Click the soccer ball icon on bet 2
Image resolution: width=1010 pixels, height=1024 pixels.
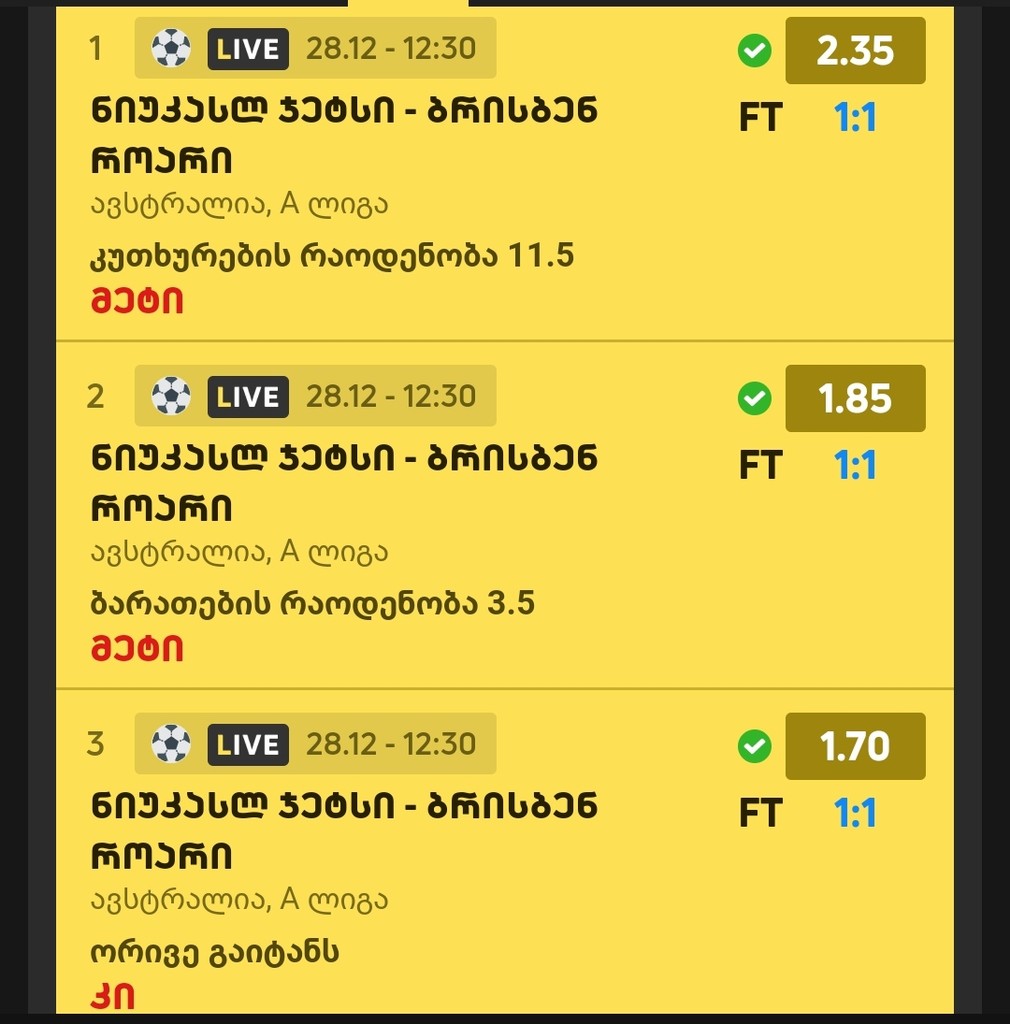click(x=171, y=395)
